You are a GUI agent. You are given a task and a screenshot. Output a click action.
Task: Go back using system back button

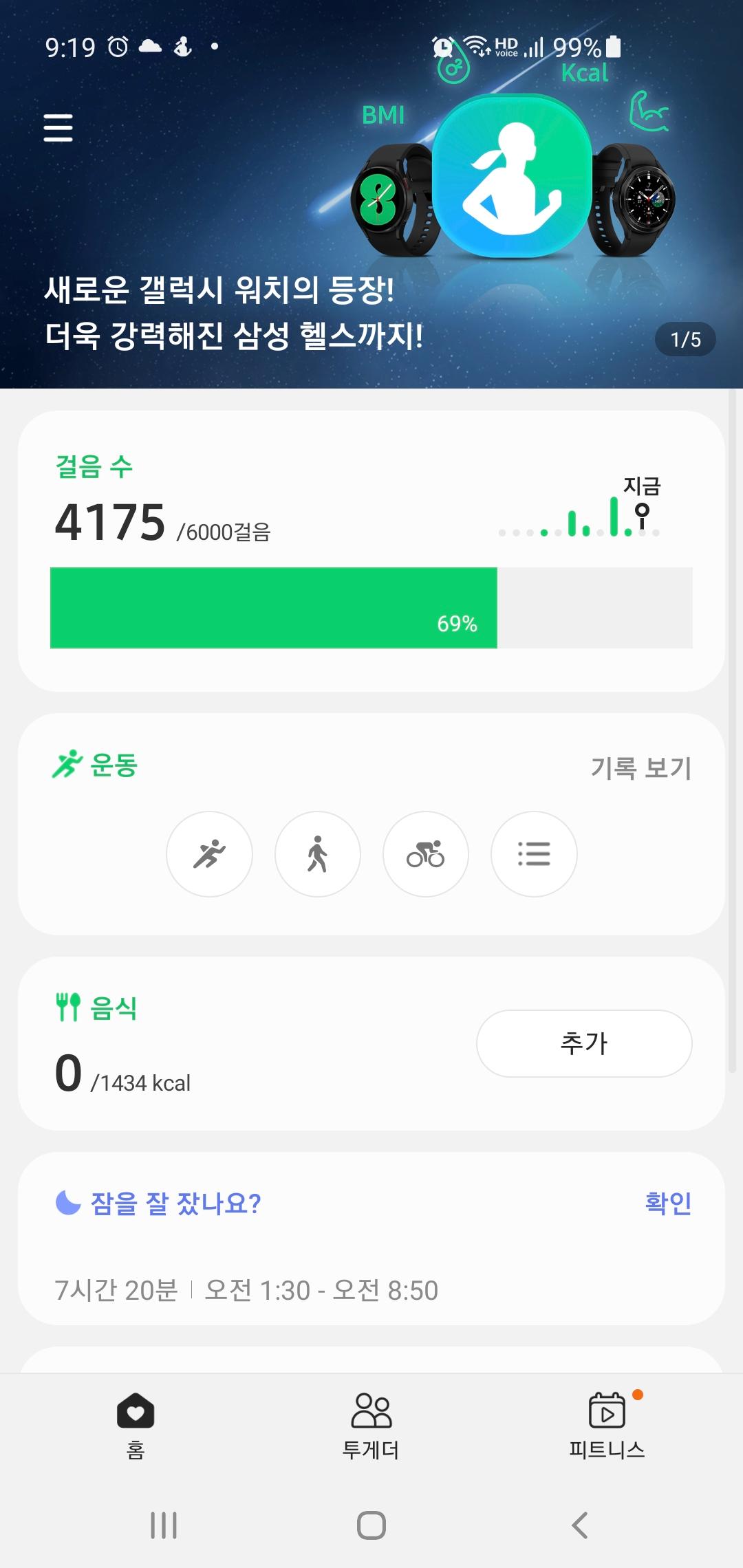click(580, 1525)
